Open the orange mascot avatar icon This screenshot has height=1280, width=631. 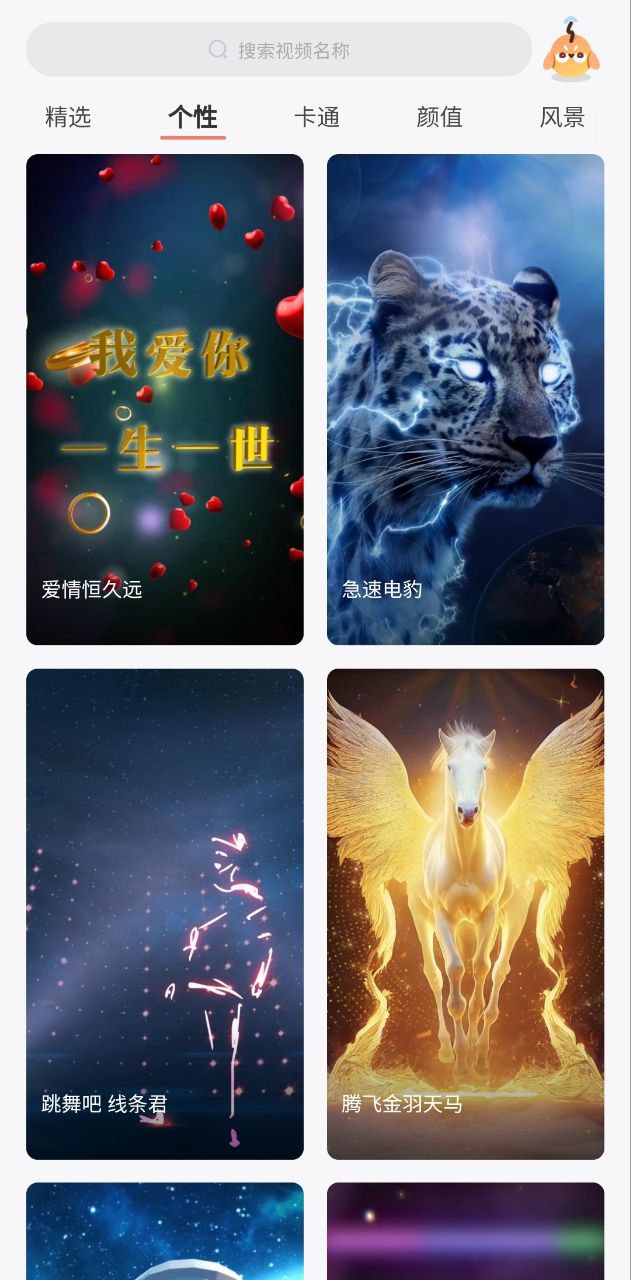[x=571, y=50]
